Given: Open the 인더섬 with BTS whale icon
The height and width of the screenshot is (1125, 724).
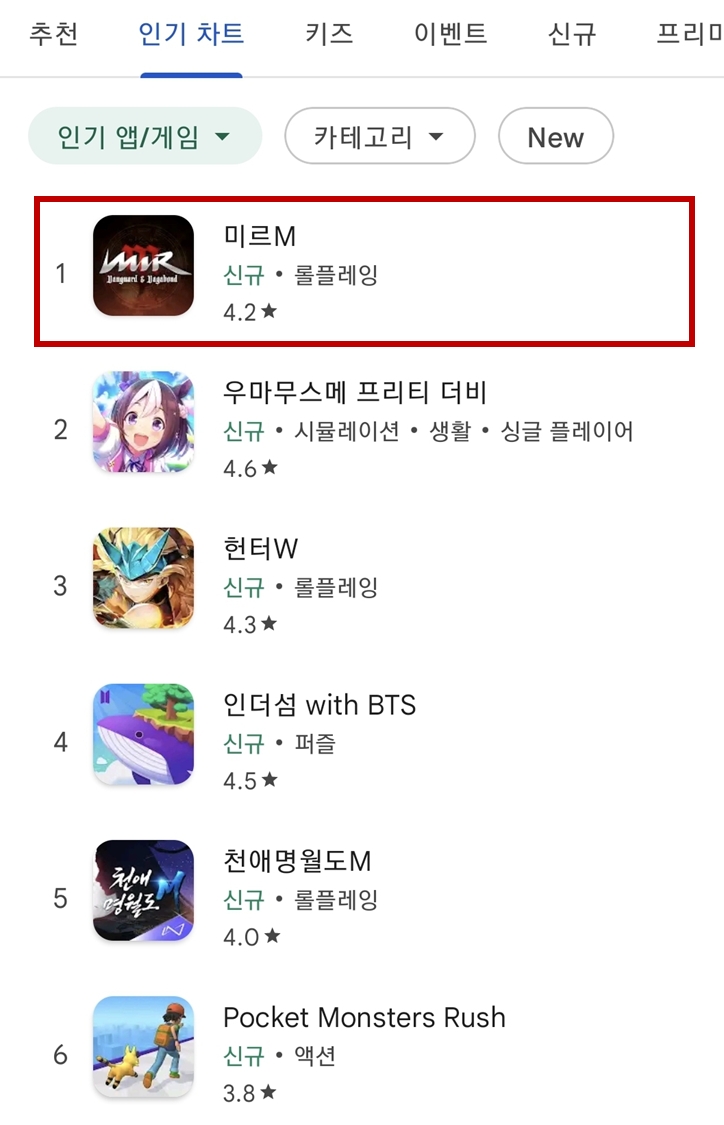Looking at the screenshot, I should 143,735.
